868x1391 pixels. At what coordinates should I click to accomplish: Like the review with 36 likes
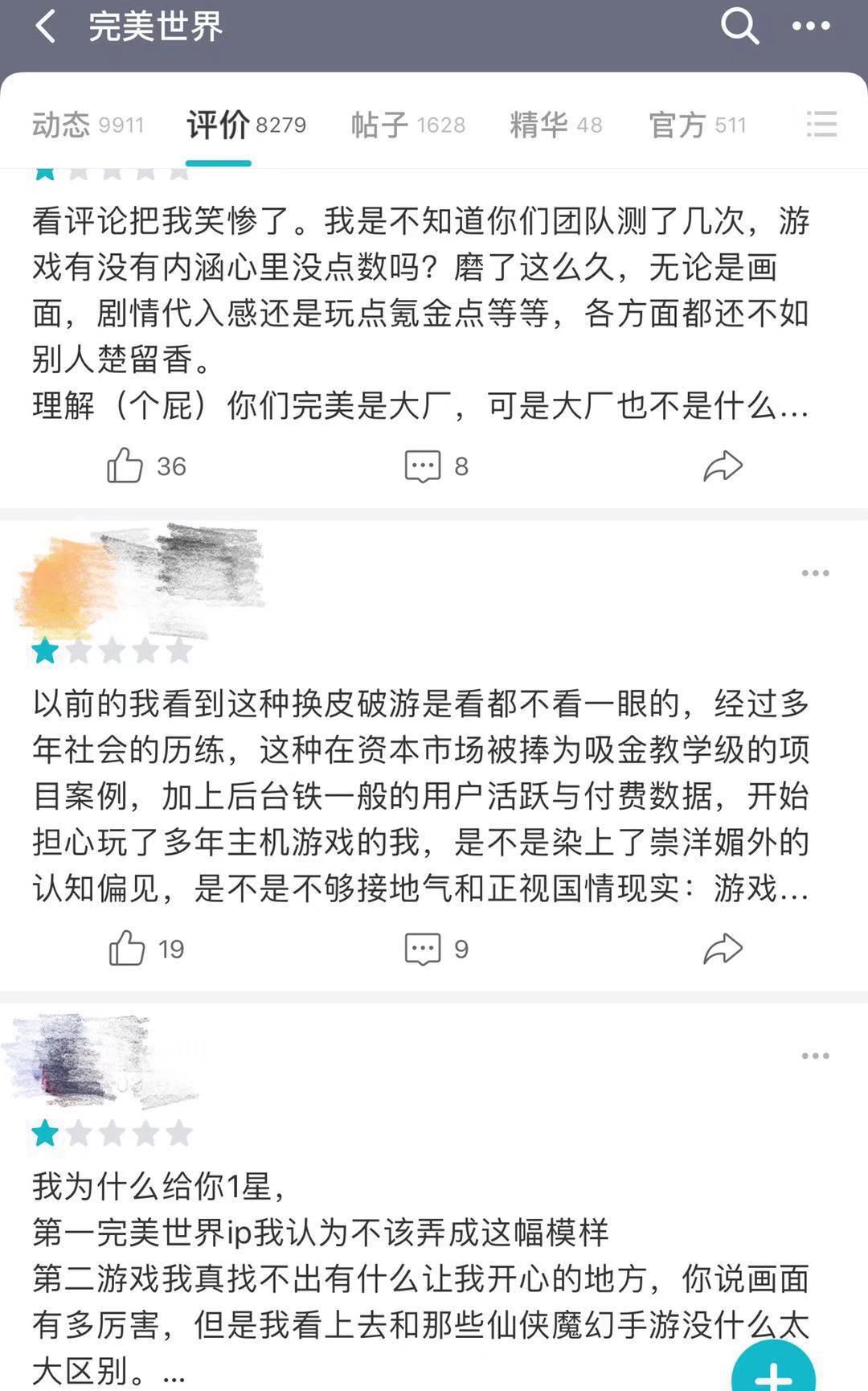[125, 466]
